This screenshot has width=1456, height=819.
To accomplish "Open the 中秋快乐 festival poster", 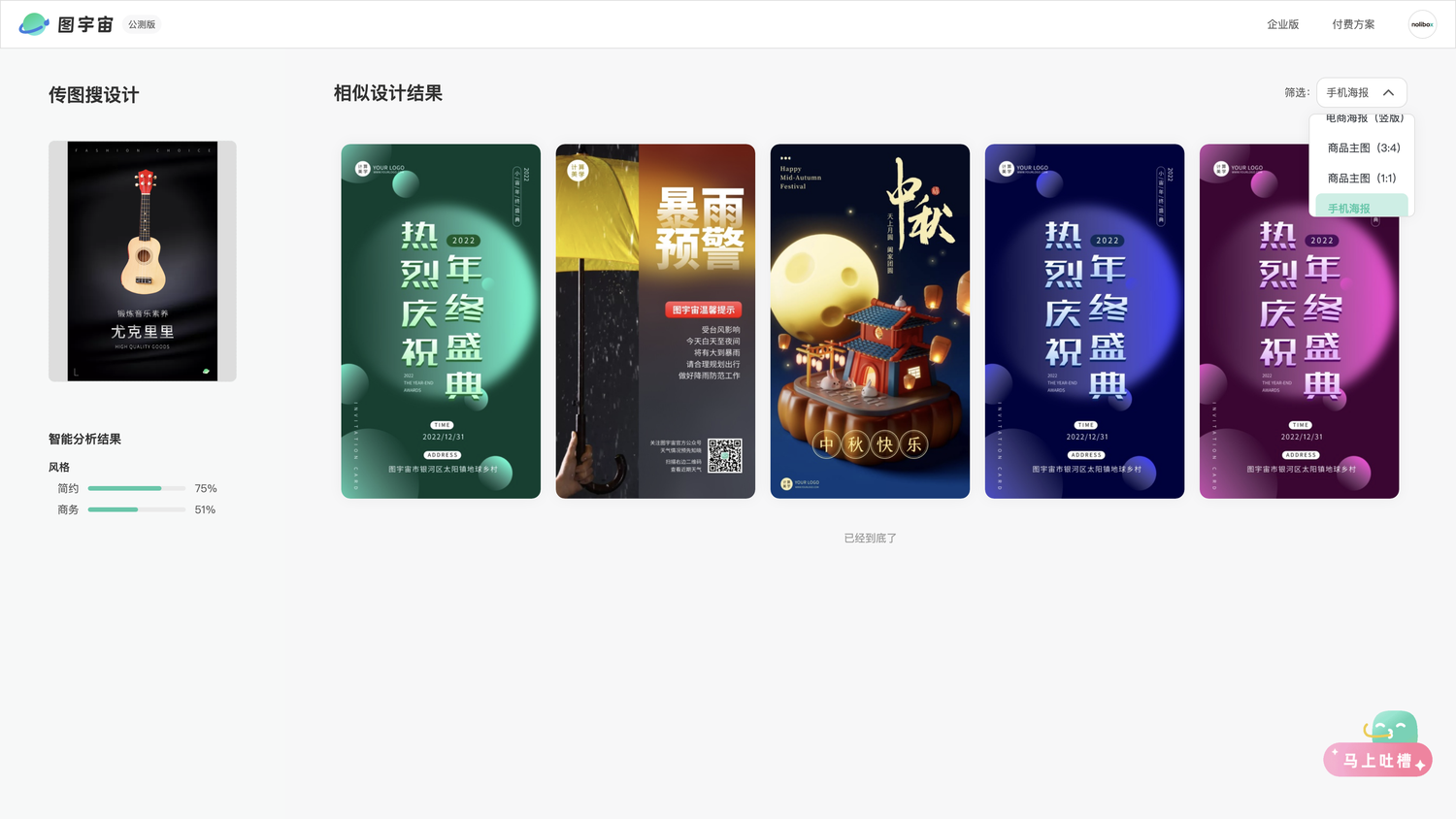I will [x=870, y=321].
